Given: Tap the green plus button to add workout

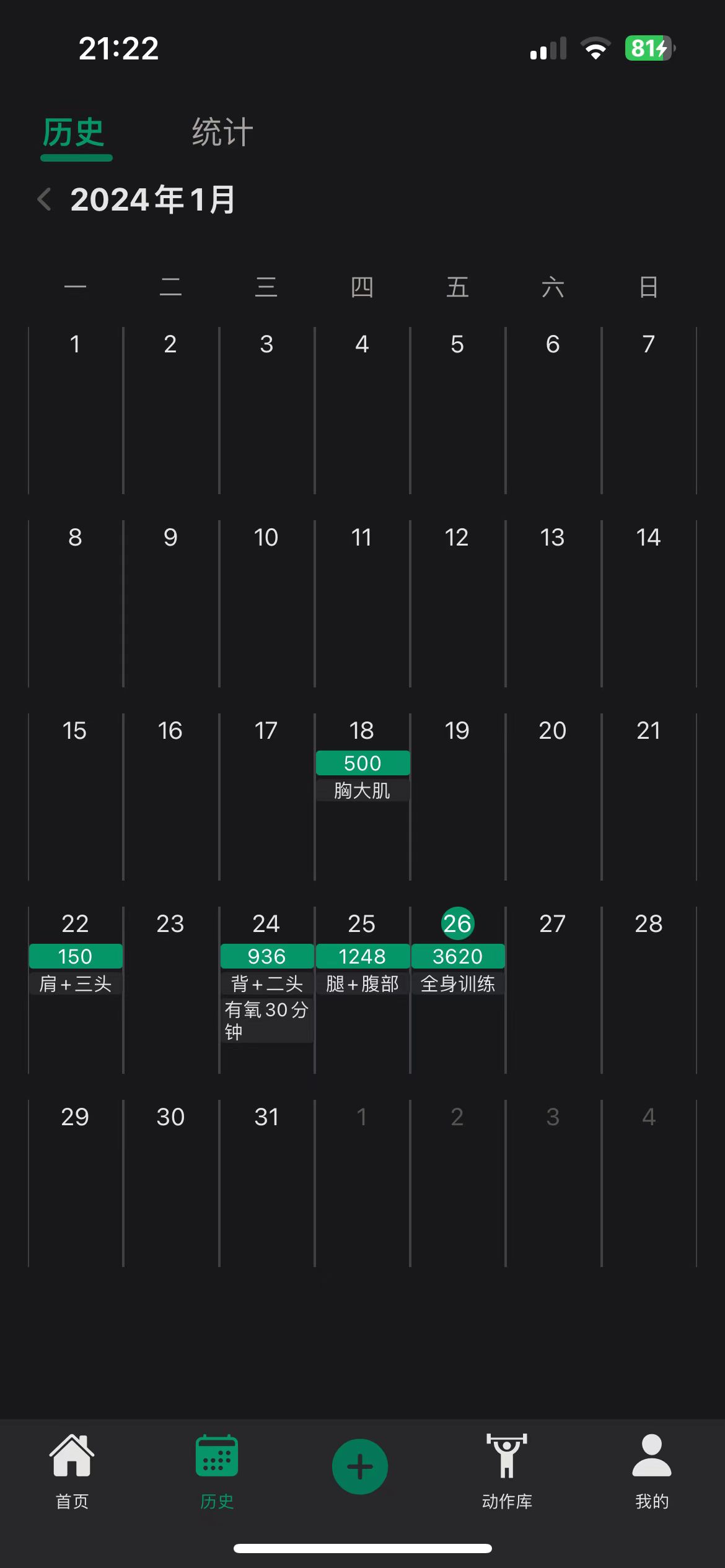Looking at the screenshot, I should pyautogui.click(x=360, y=1466).
